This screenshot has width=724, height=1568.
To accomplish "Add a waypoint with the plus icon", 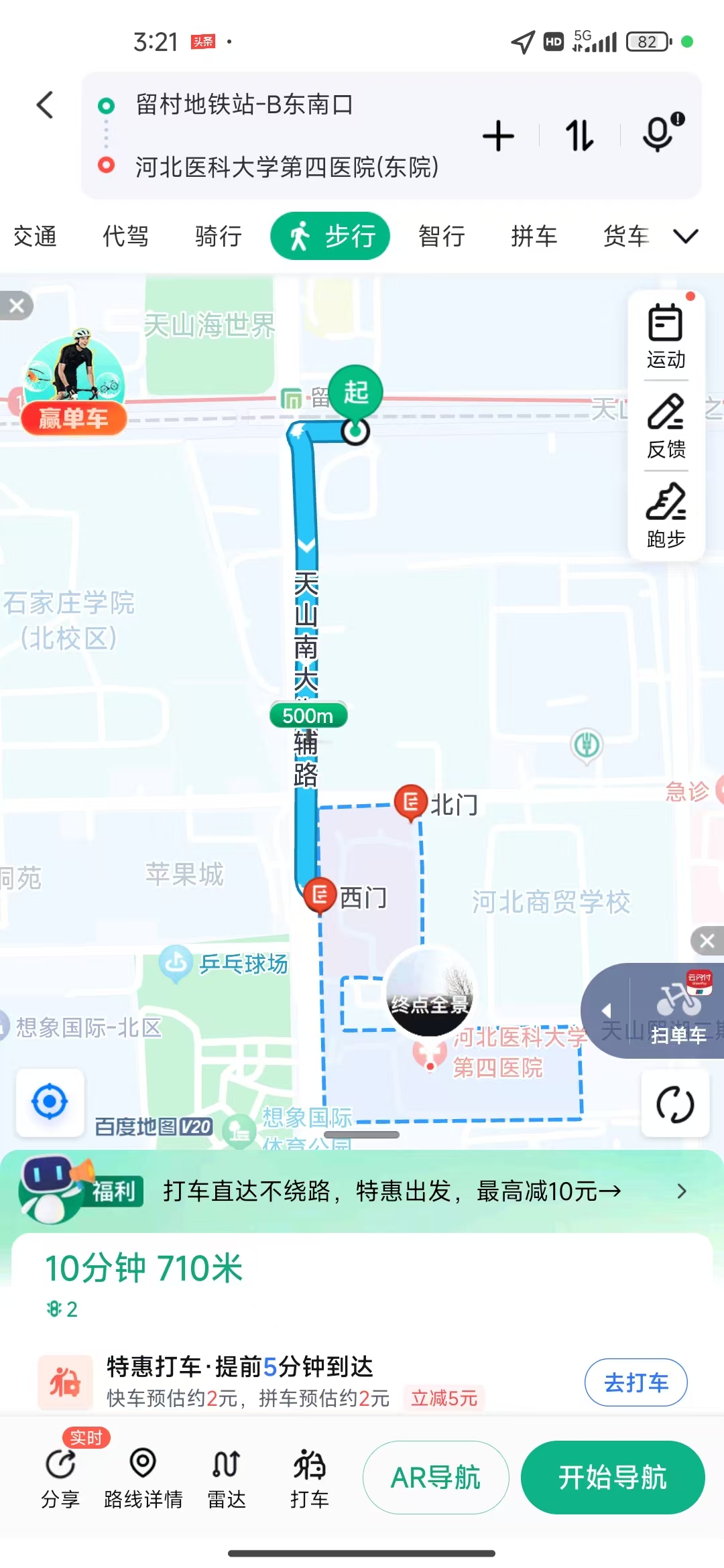I will coord(498,136).
